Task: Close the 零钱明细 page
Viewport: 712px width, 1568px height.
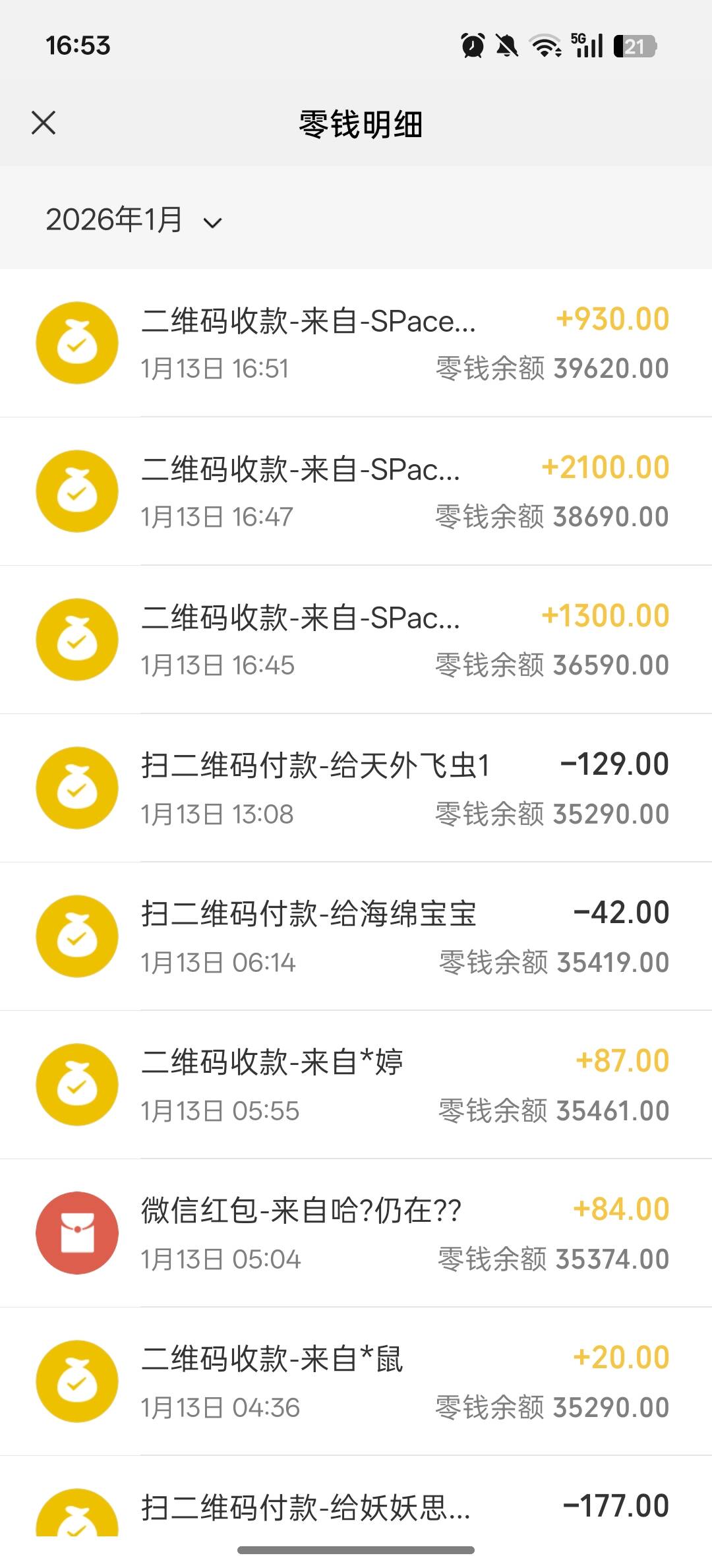Action: 44,123
